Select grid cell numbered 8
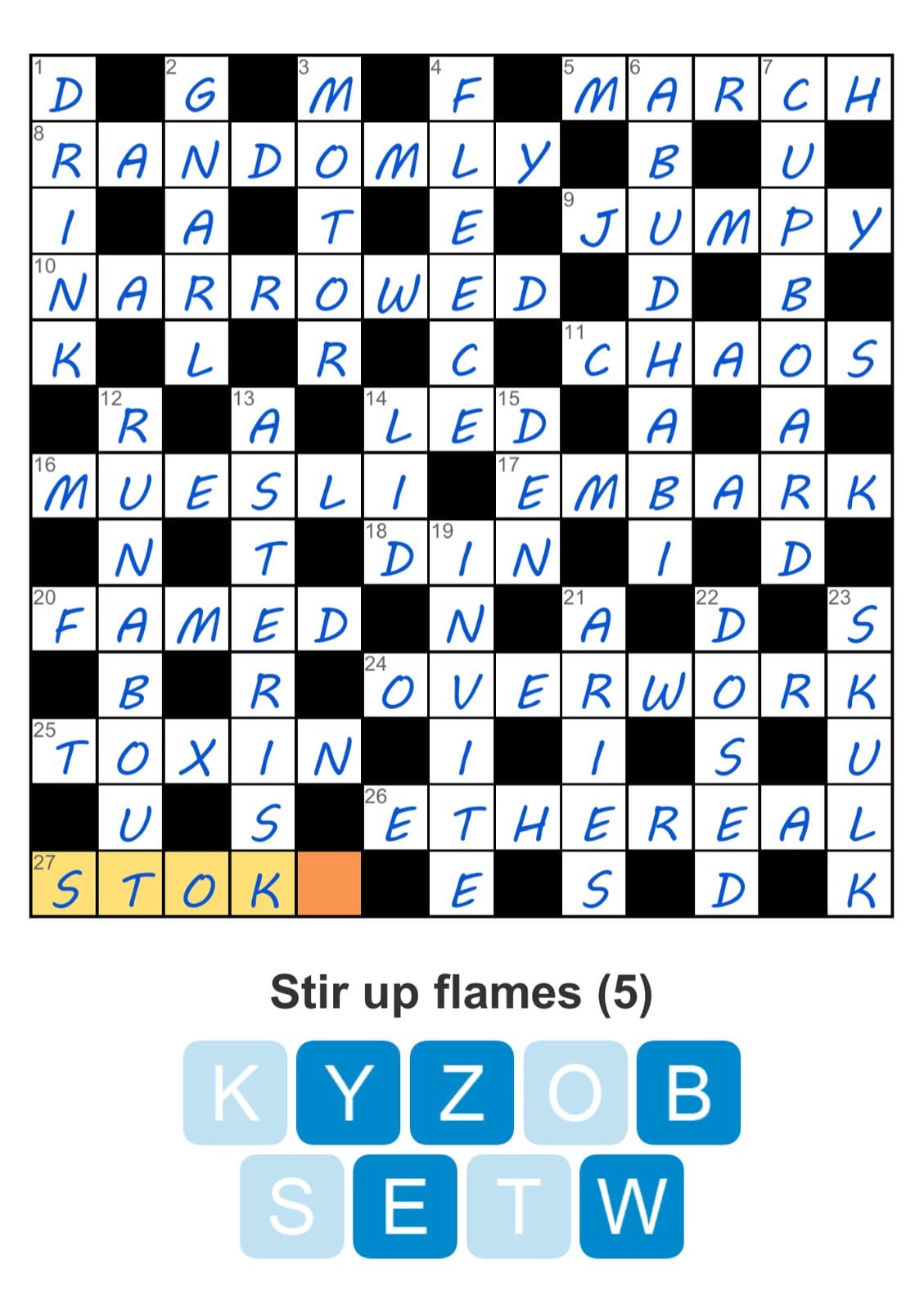 coord(64,155)
